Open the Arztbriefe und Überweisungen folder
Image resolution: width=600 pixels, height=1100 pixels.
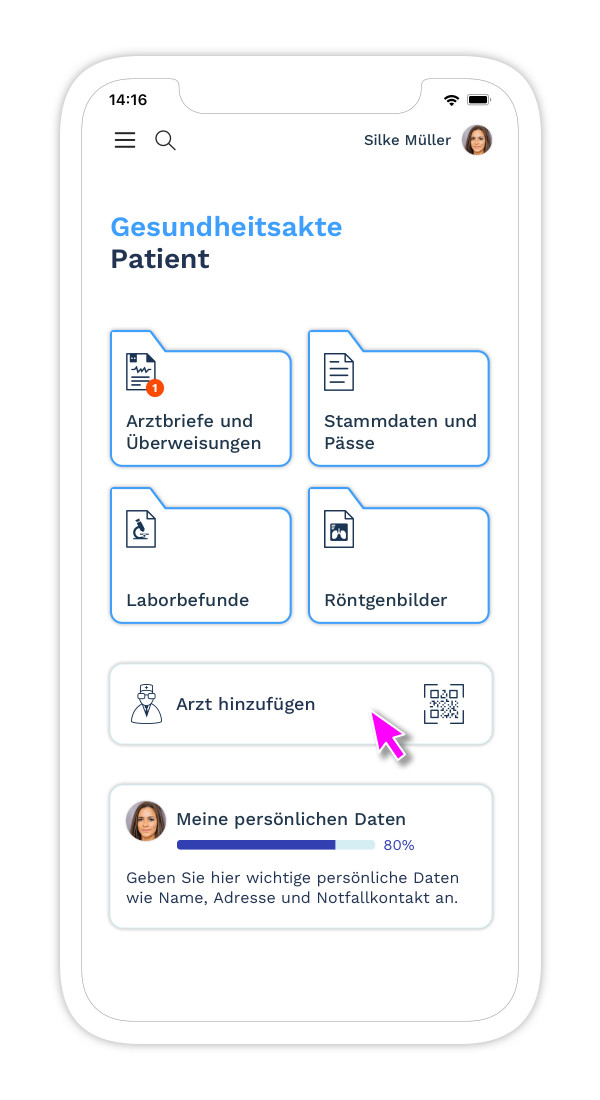(x=201, y=398)
